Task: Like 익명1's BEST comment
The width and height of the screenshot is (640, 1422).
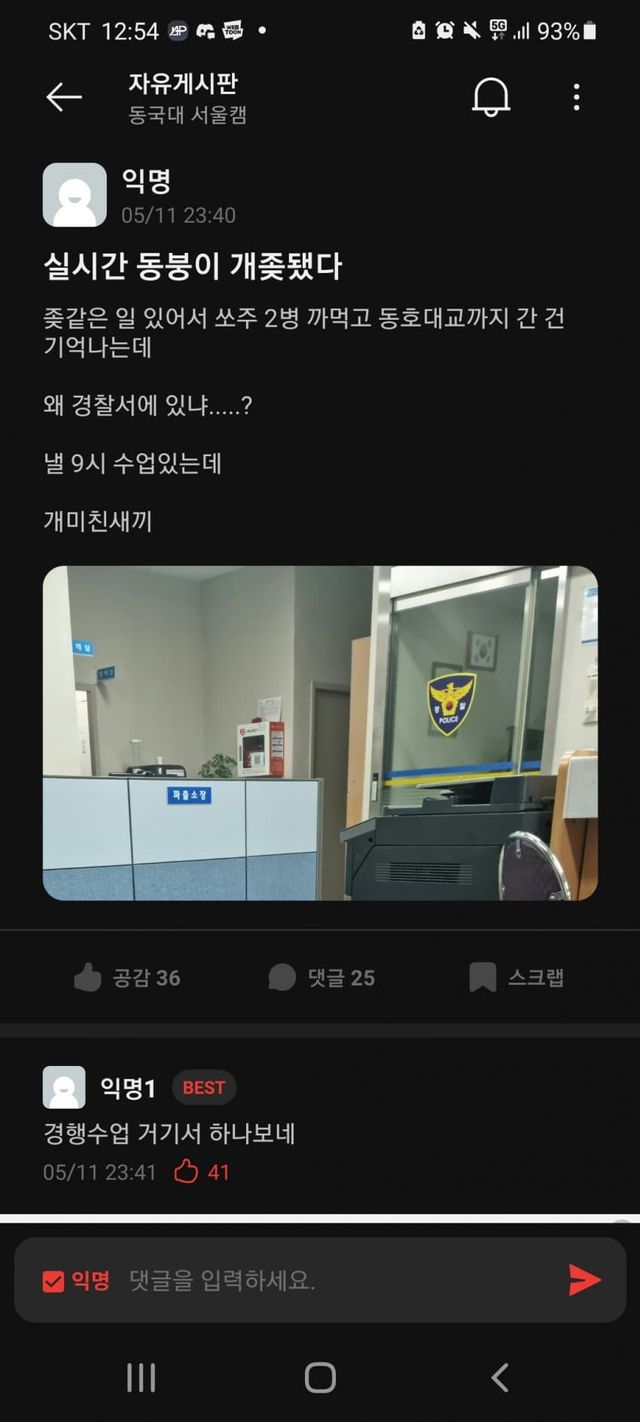Action: (x=187, y=1171)
